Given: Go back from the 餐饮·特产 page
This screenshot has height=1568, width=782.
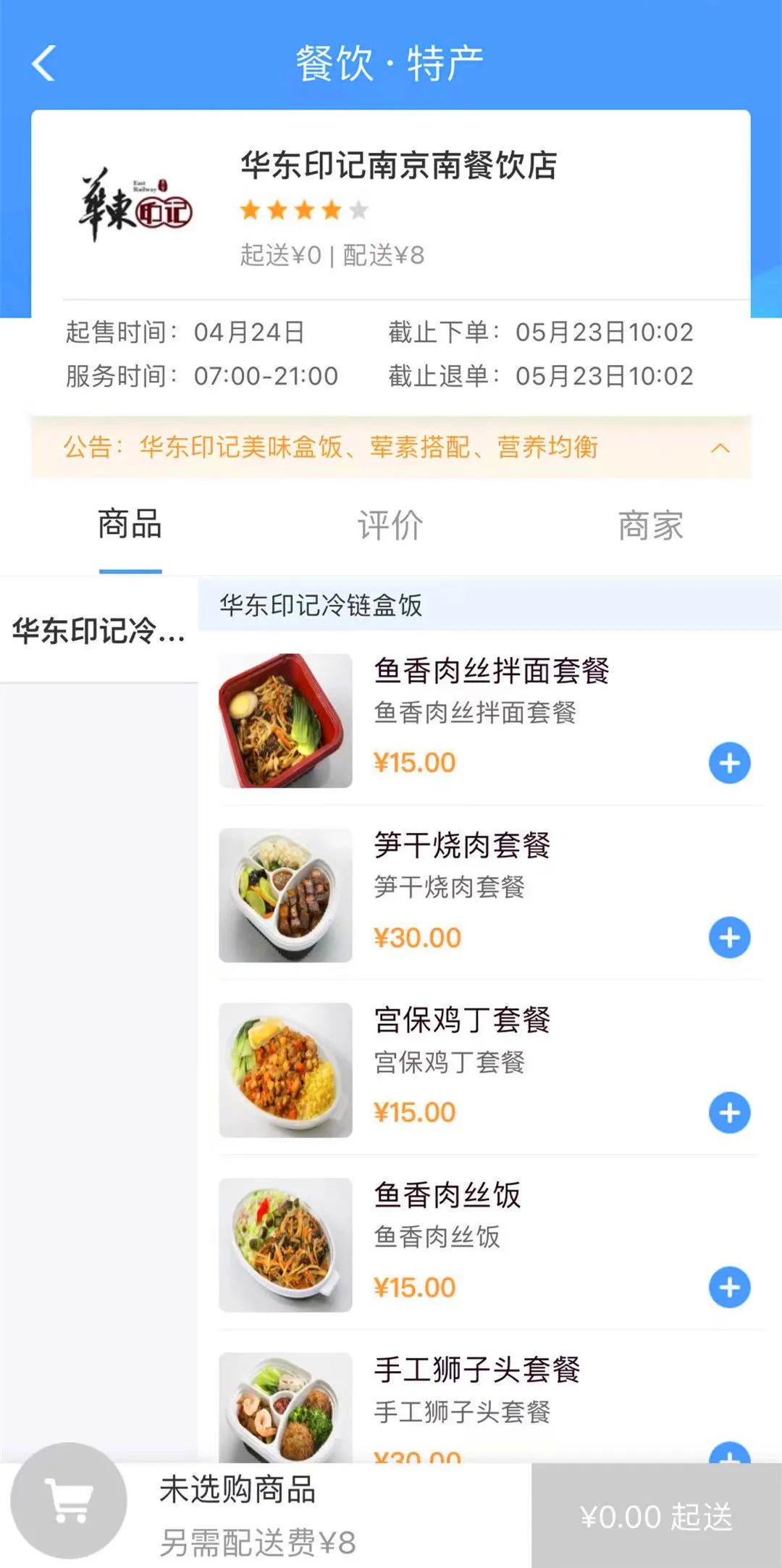Looking at the screenshot, I should 44,63.
